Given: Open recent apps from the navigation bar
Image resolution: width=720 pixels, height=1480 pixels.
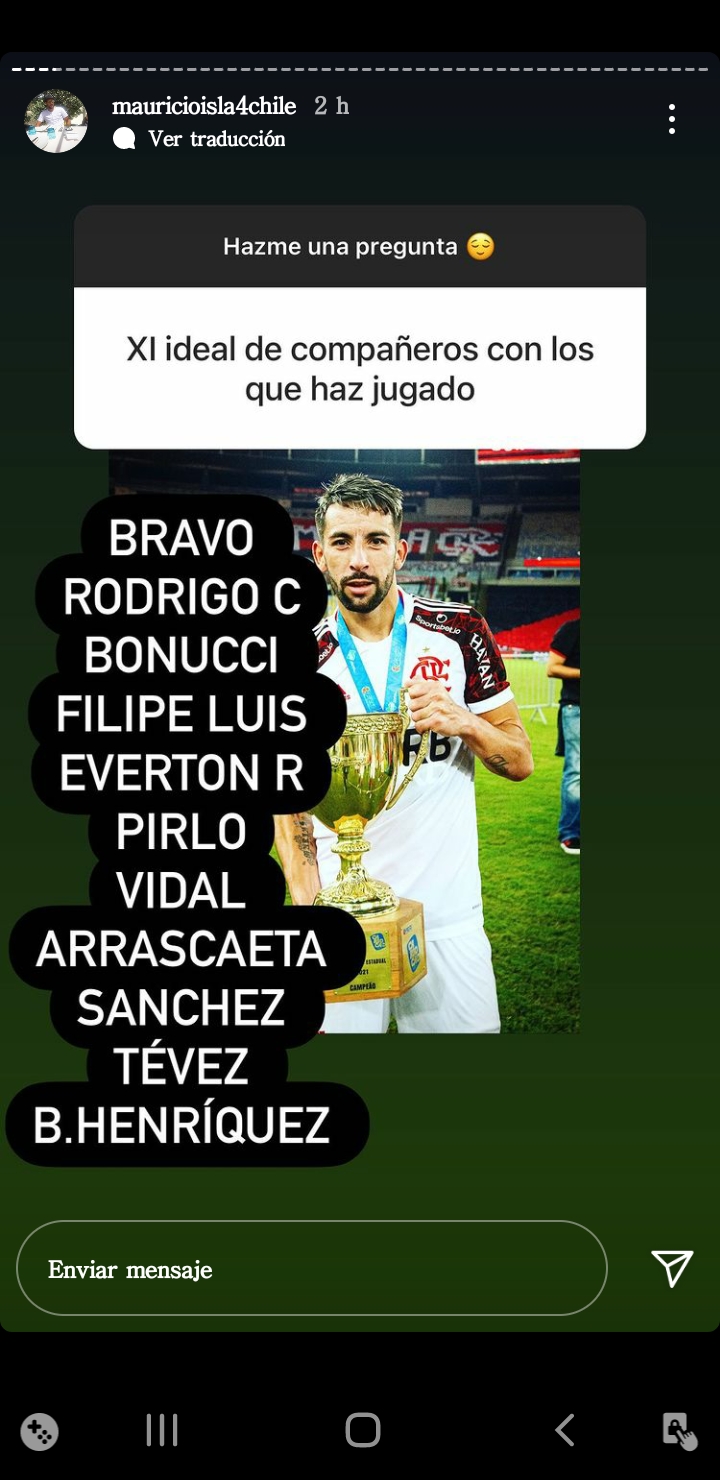Looking at the screenshot, I should pos(162,1430).
